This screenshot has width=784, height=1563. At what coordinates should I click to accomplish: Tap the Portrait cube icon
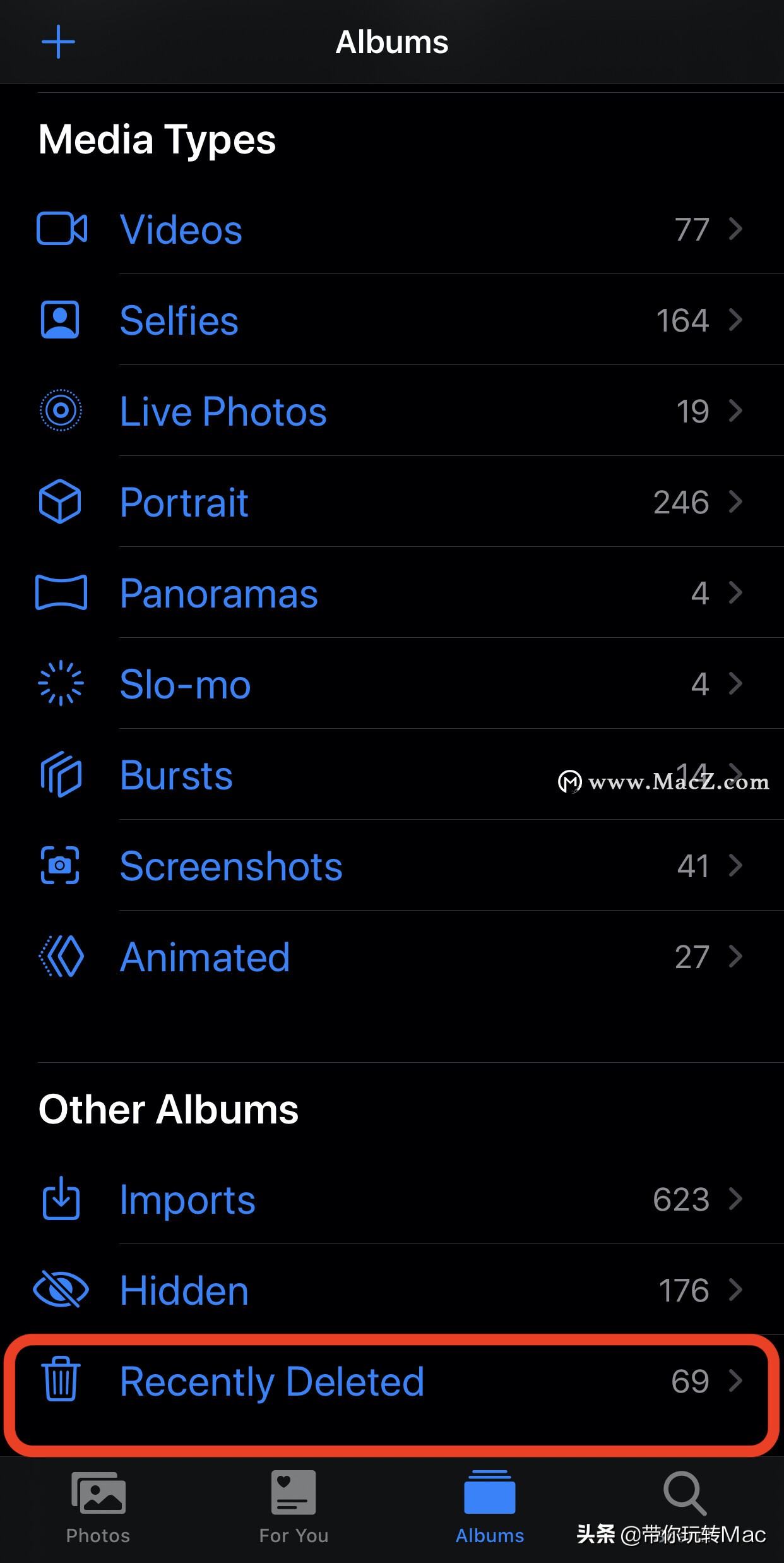coord(61,501)
